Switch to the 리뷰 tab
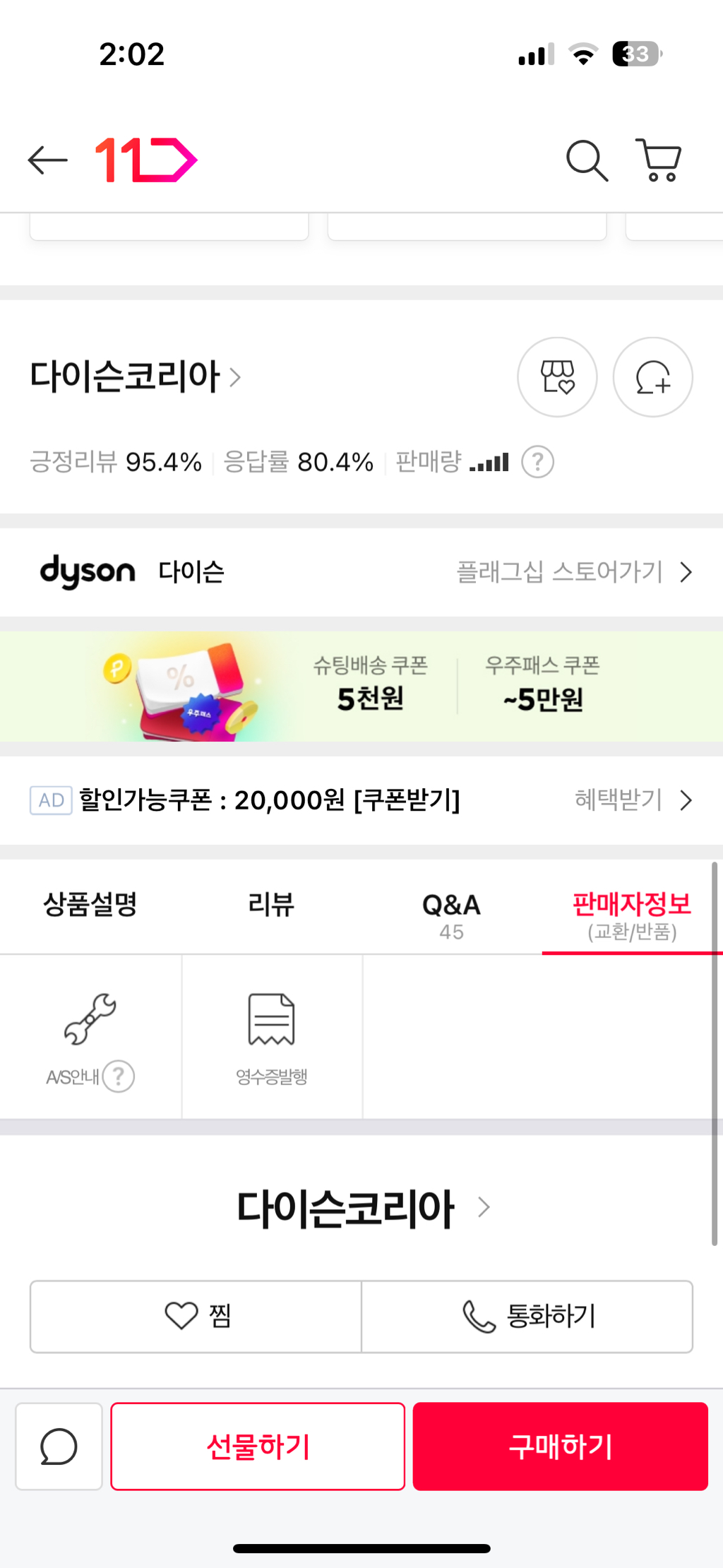This screenshot has width=723, height=1568. [x=271, y=905]
